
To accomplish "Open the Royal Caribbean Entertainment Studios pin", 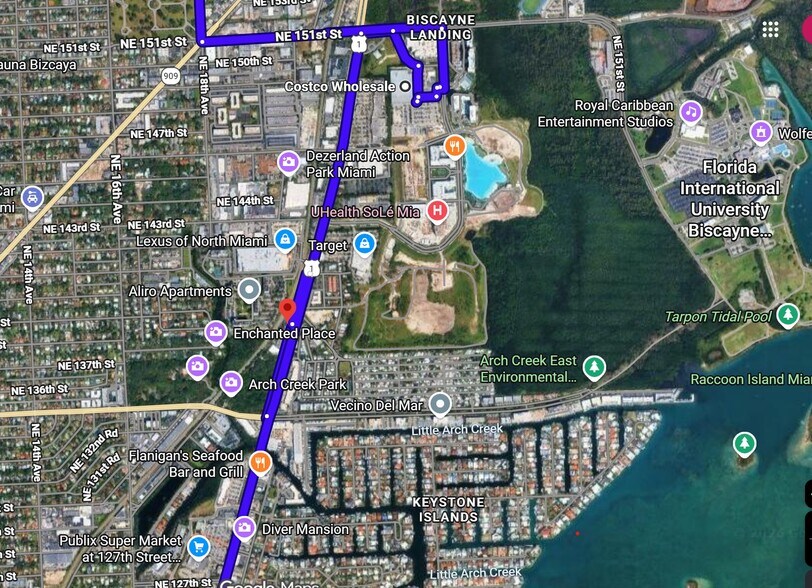I will pyautogui.click(x=690, y=111).
